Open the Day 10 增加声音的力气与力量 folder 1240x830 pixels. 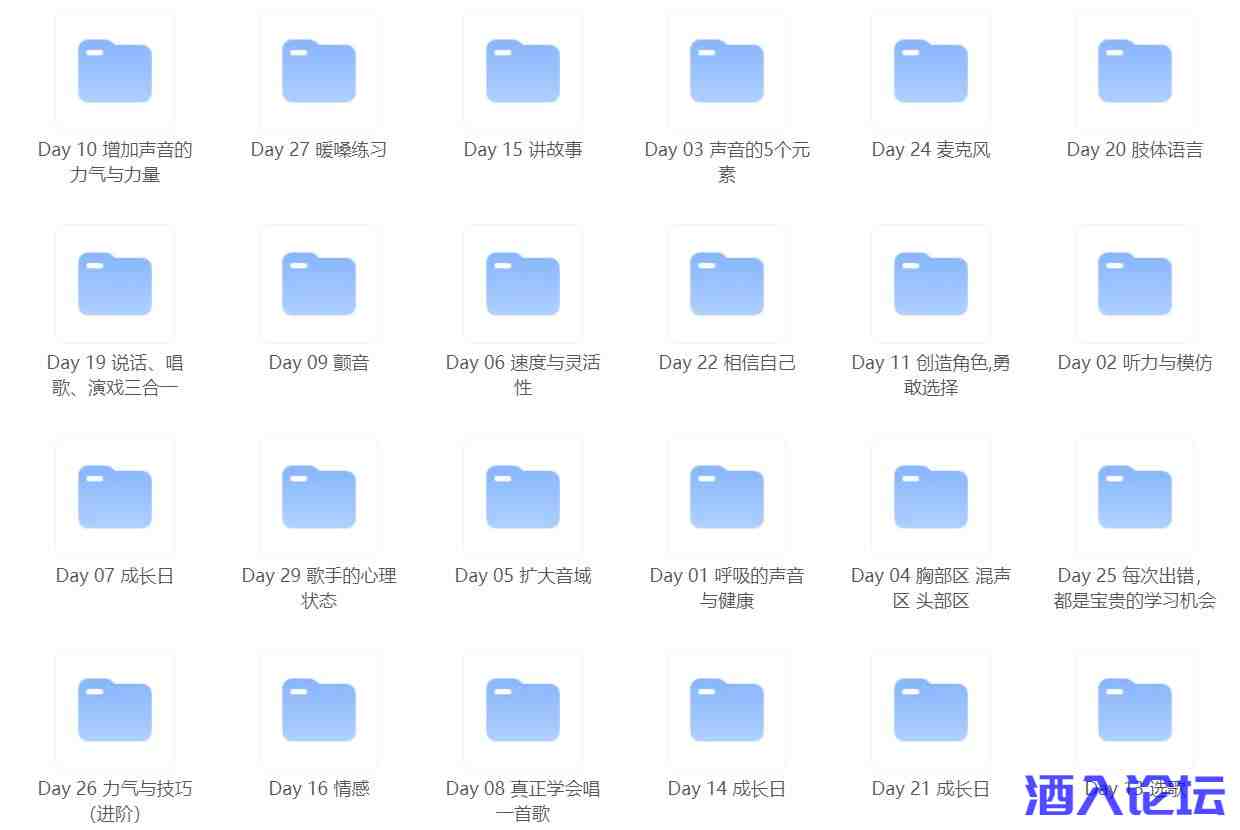pos(115,72)
